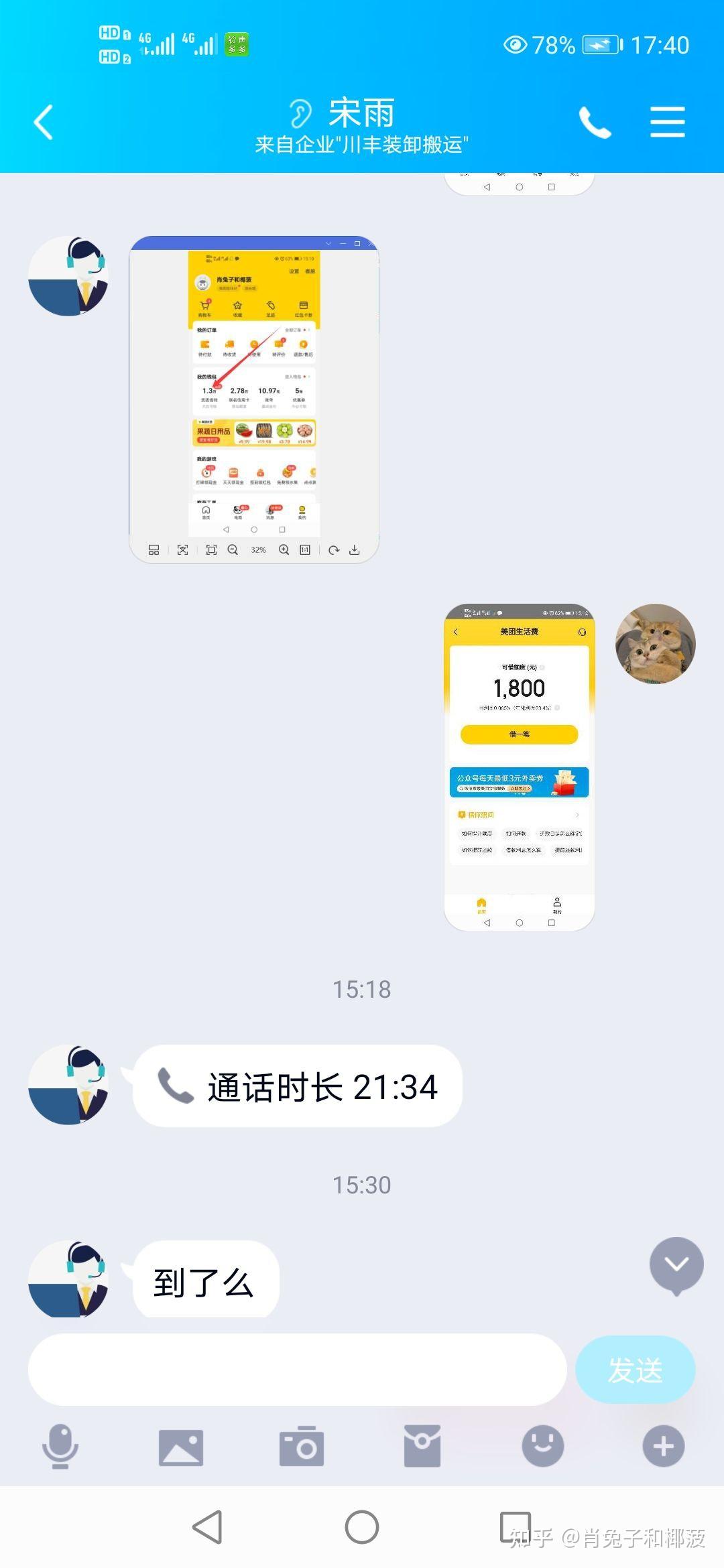Open the photo gallery picker
This screenshot has width=724, height=1568.
click(181, 1447)
